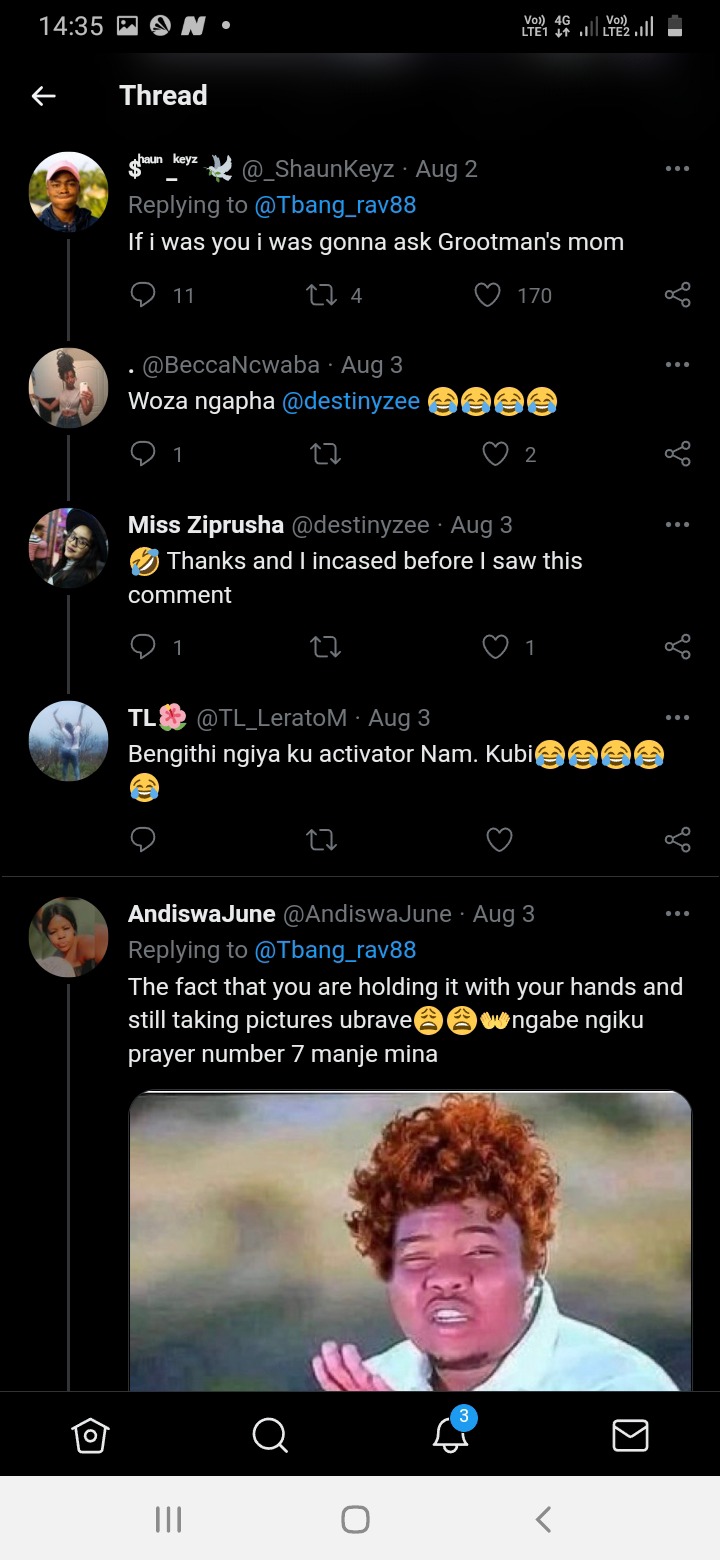Open the @destinyzee mention link
This screenshot has height=1560, width=720.
[x=351, y=402]
